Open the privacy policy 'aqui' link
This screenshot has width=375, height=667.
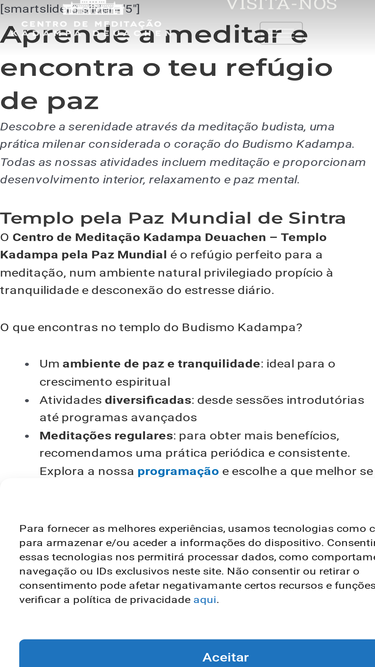[x=205, y=600]
